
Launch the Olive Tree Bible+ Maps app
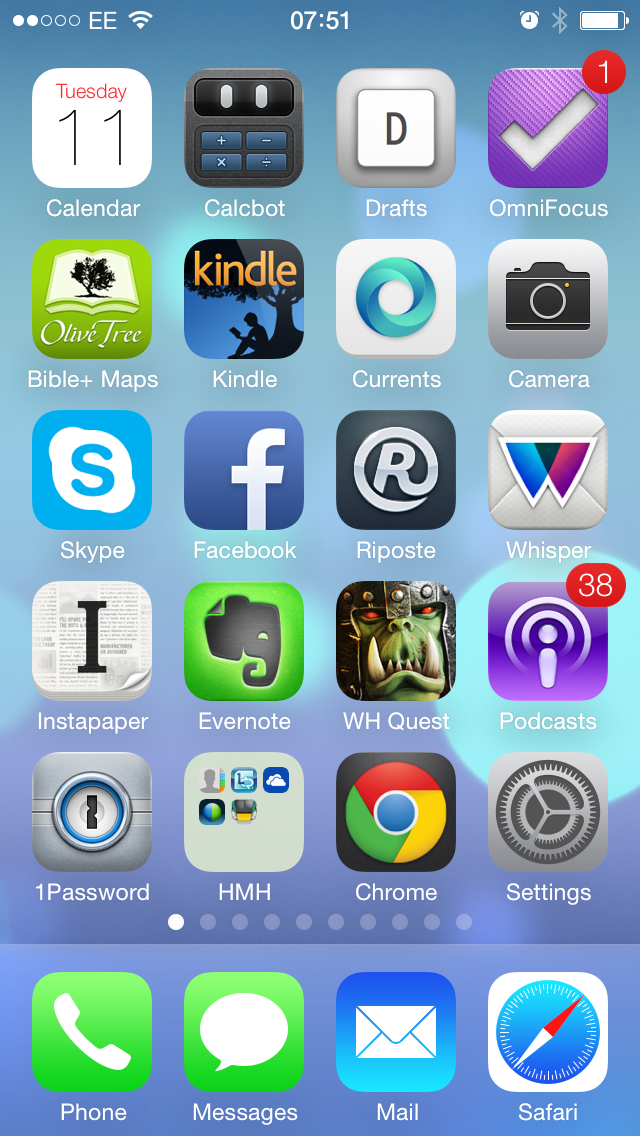pos(92,299)
